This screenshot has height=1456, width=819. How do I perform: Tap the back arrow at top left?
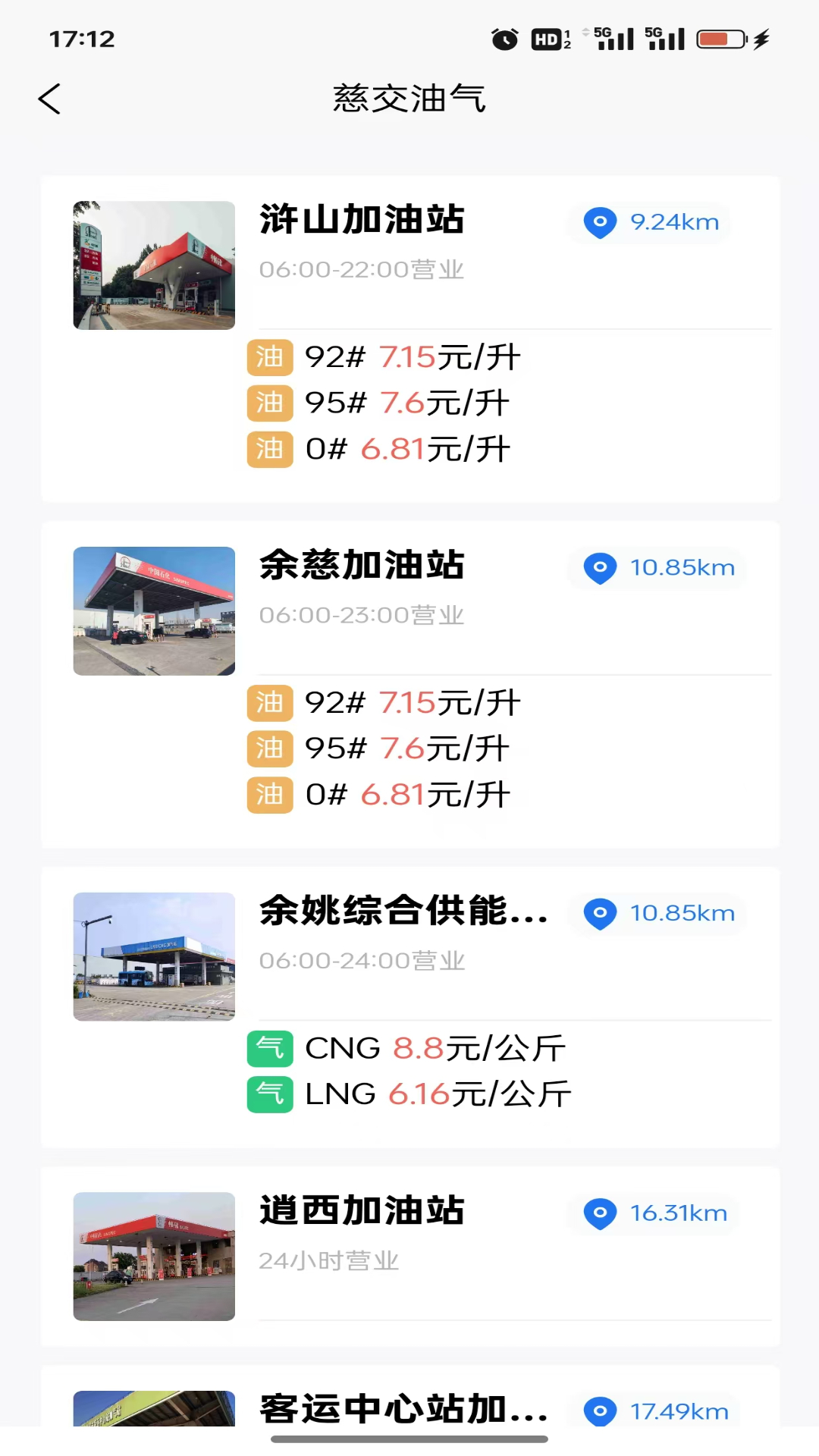pyautogui.click(x=49, y=99)
